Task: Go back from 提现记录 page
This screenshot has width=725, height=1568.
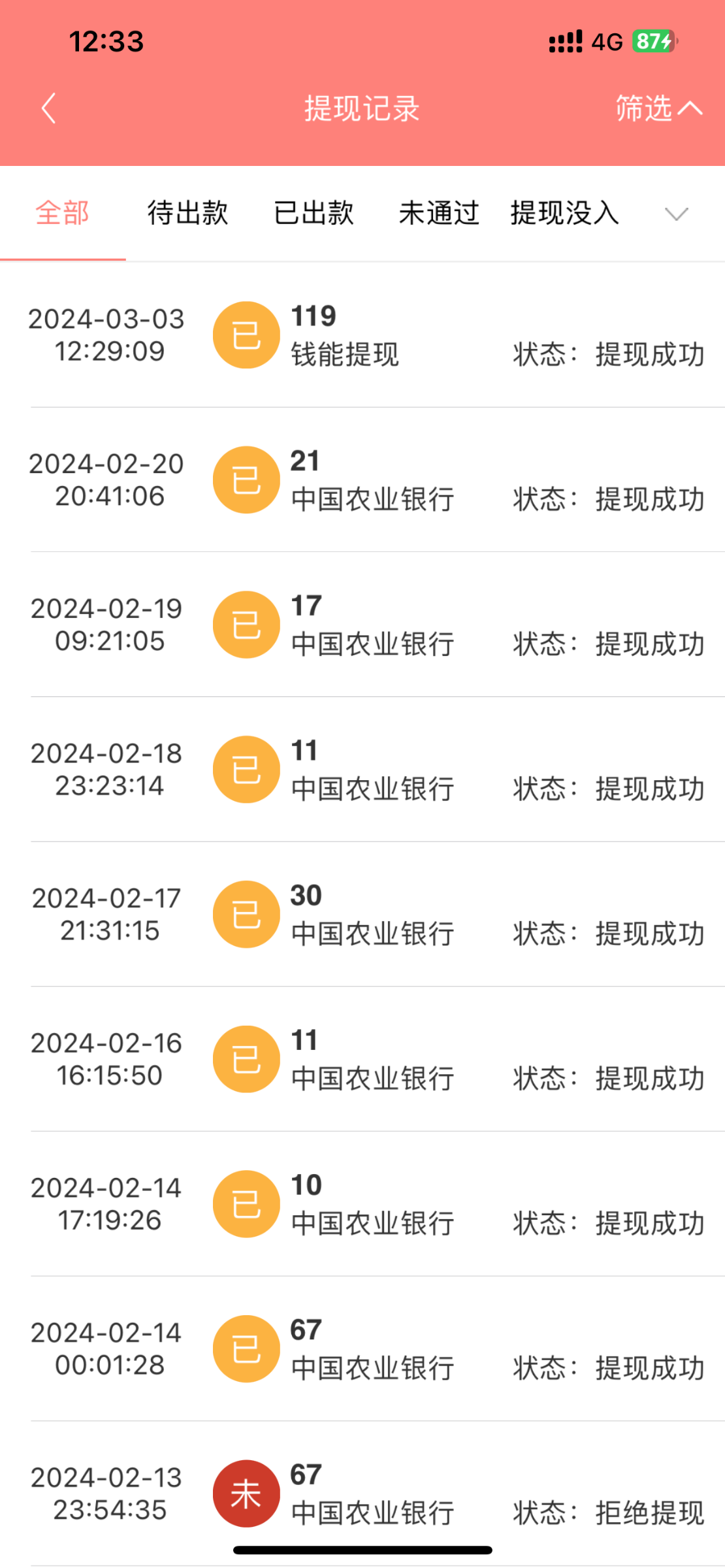Action: [48, 108]
